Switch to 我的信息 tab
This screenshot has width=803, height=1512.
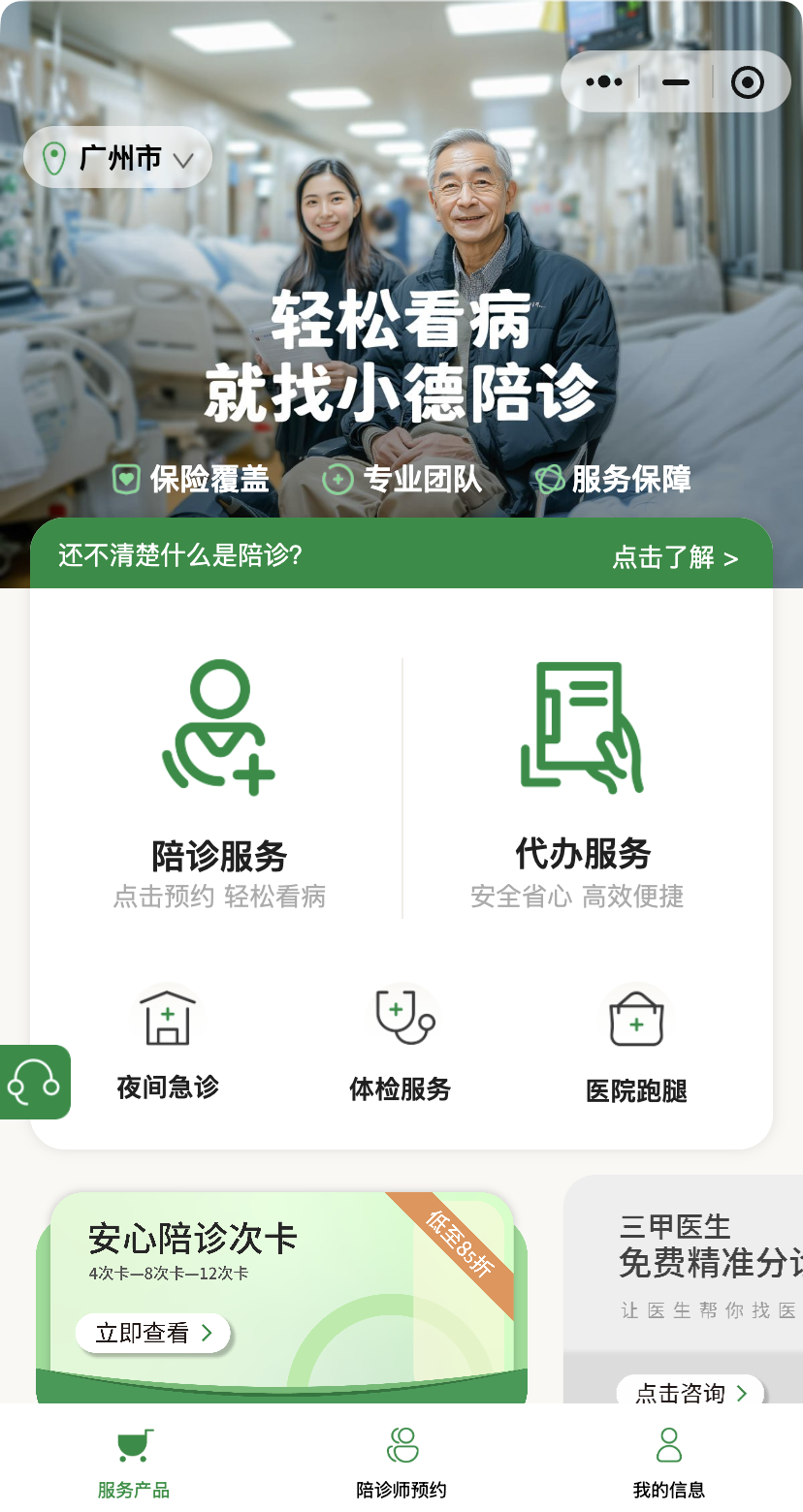[x=668, y=1462]
